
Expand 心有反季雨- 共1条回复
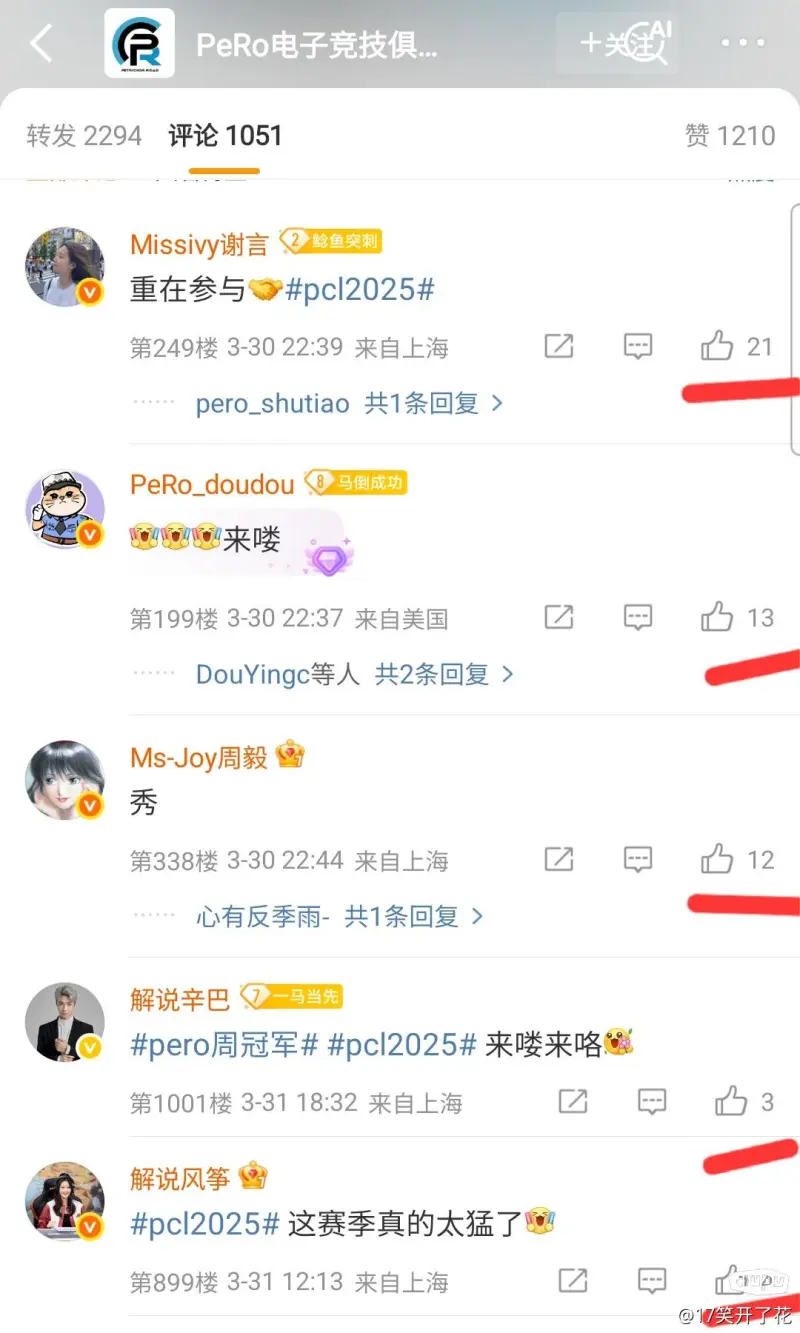pyautogui.click(x=339, y=916)
